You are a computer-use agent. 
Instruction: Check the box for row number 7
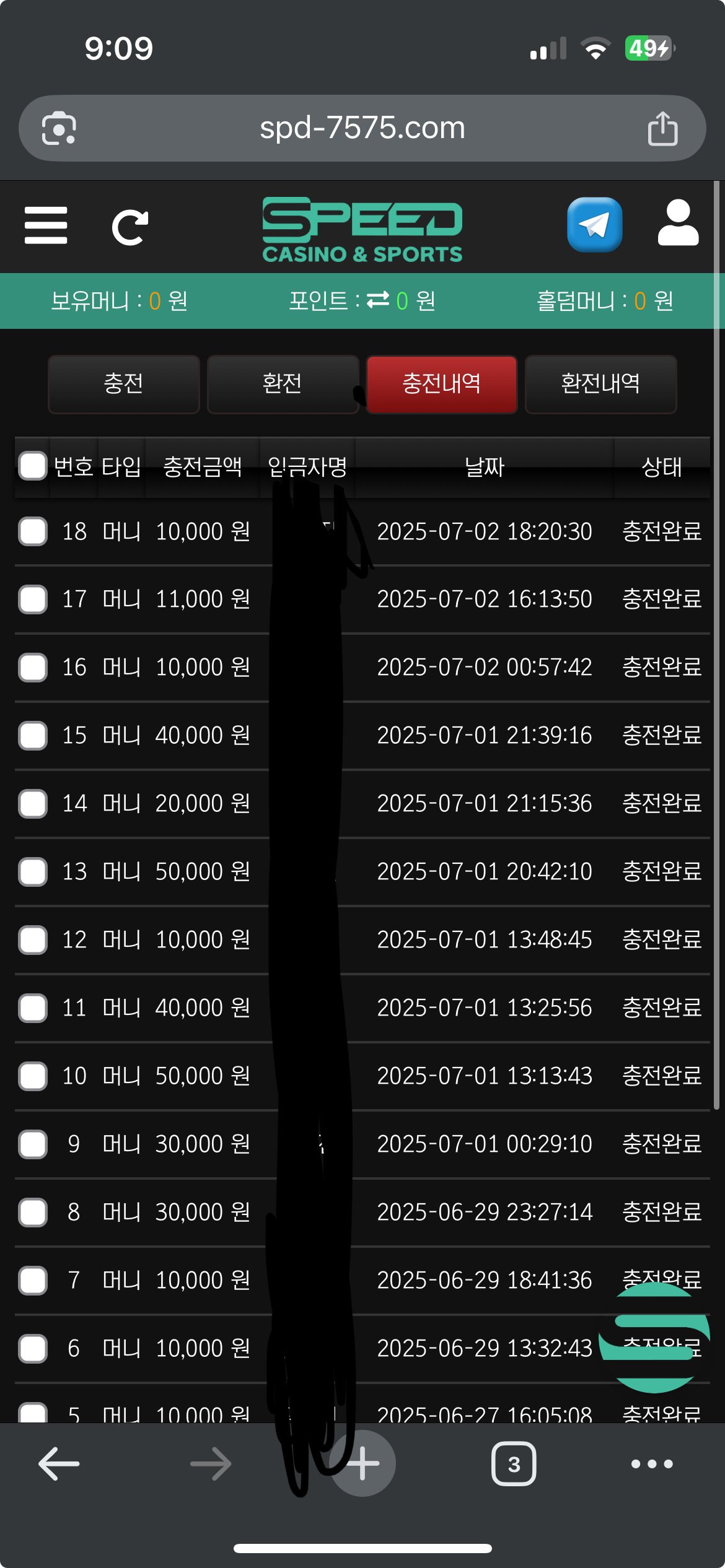point(33,1281)
